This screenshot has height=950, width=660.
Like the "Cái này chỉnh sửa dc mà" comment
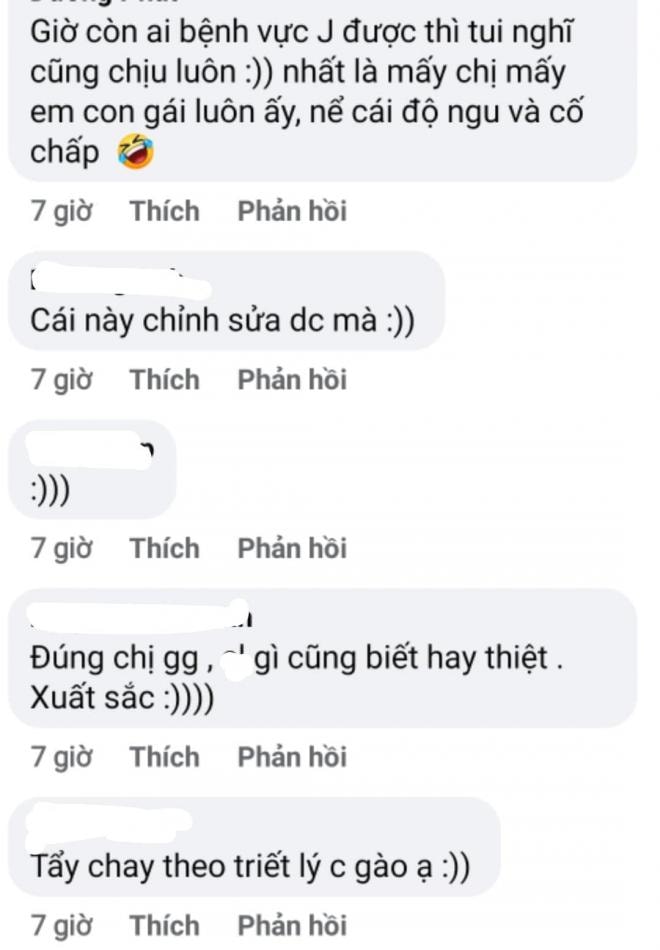click(165, 380)
